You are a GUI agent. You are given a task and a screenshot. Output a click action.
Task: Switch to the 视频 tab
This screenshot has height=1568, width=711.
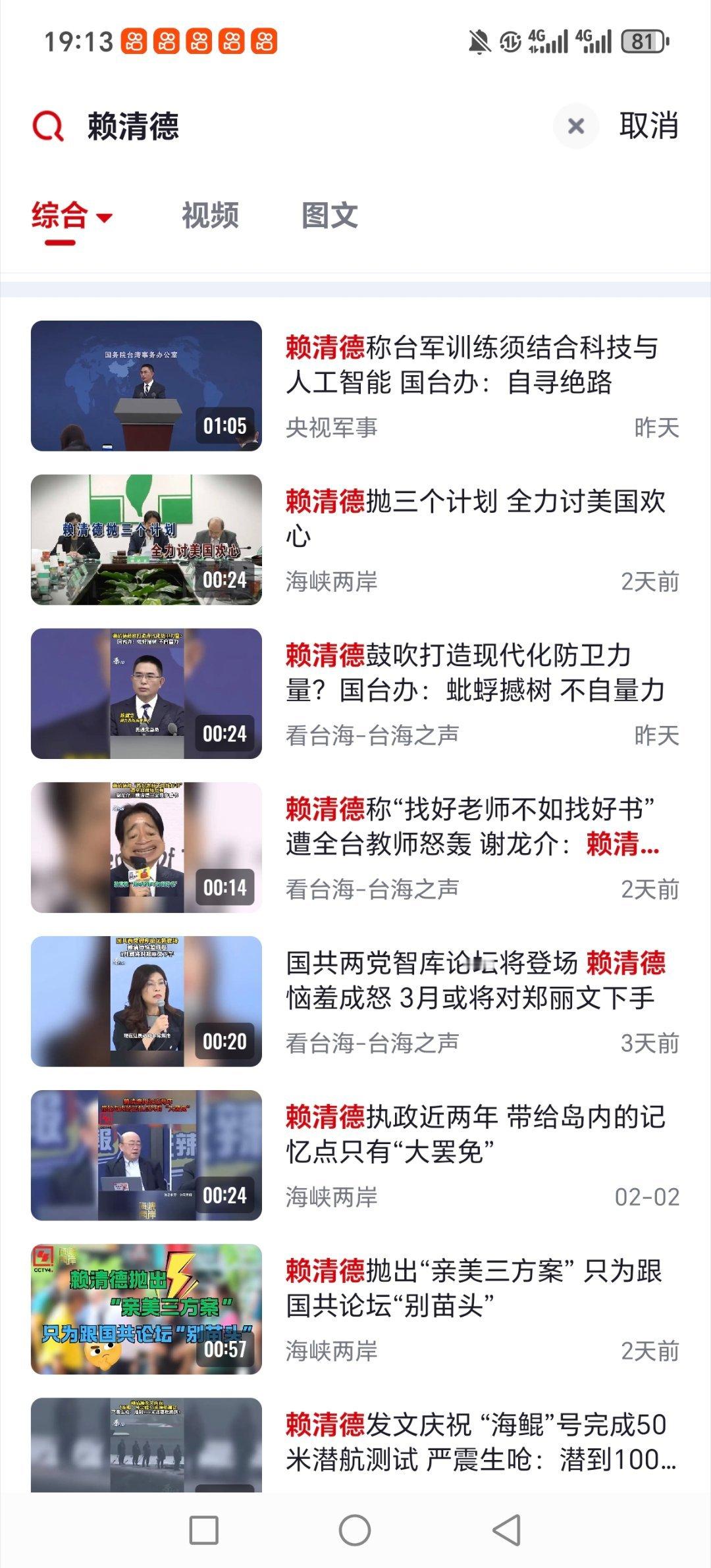tap(210, 216)
